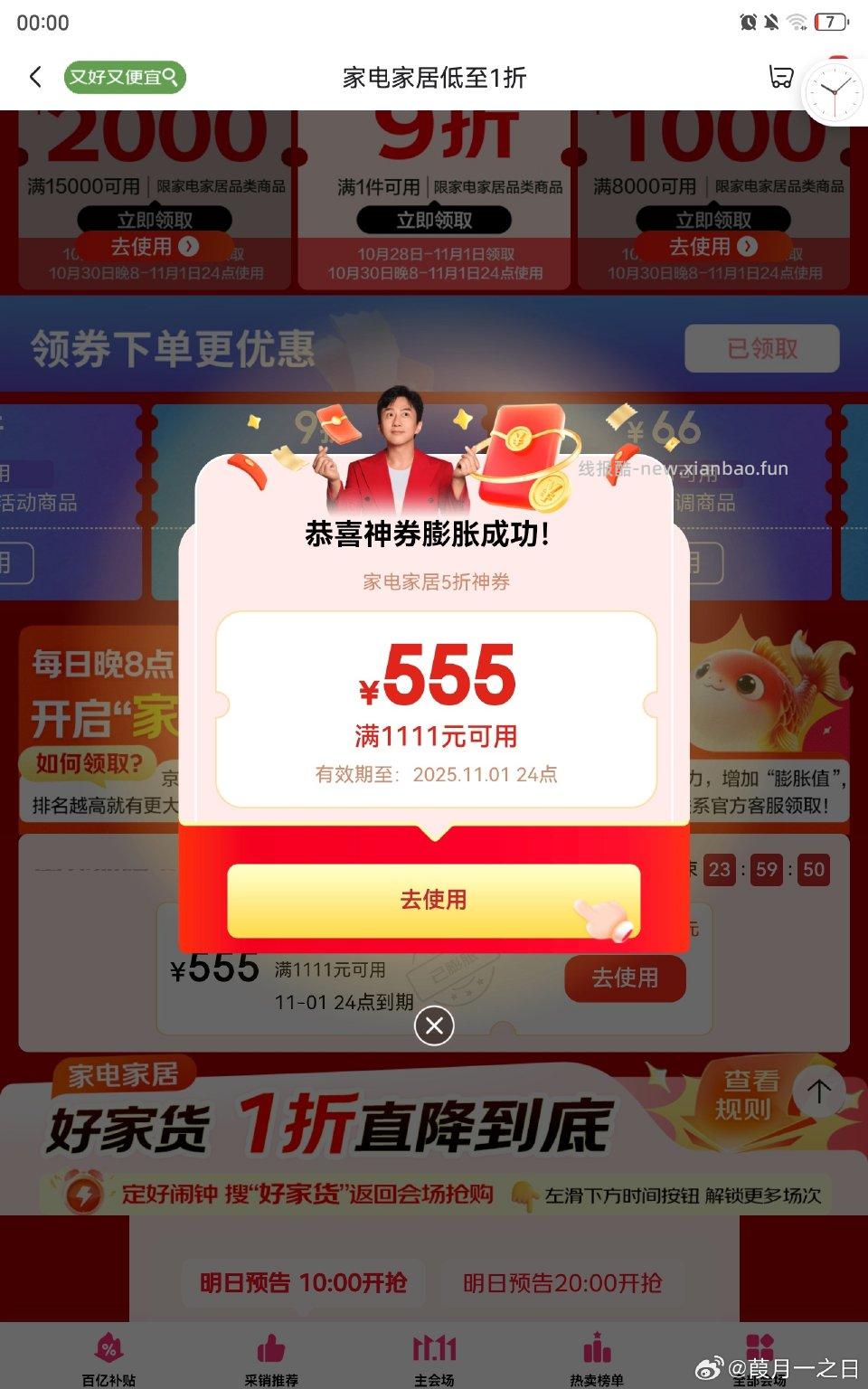Open the shopping cart

coord(780,77)
